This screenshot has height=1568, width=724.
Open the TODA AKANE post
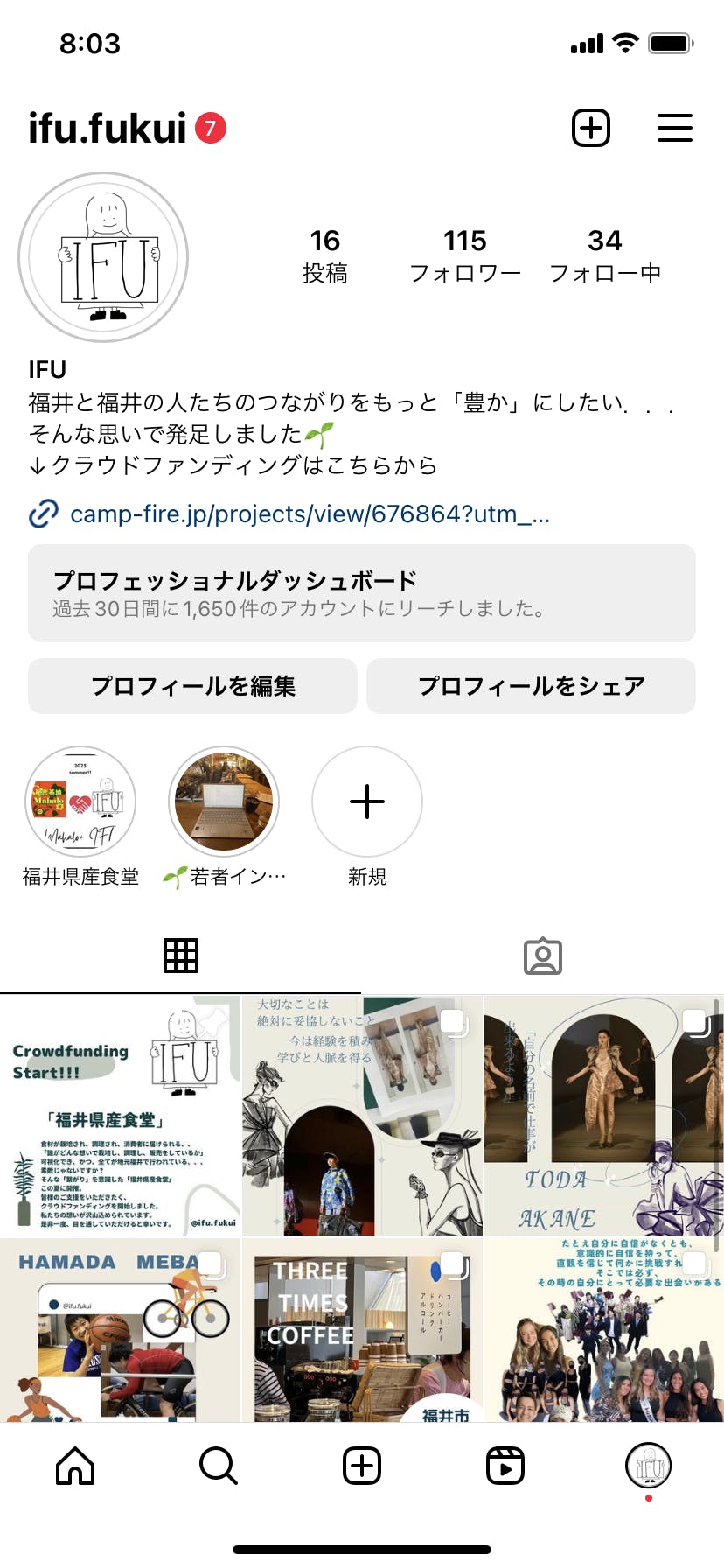[603, 1116]
